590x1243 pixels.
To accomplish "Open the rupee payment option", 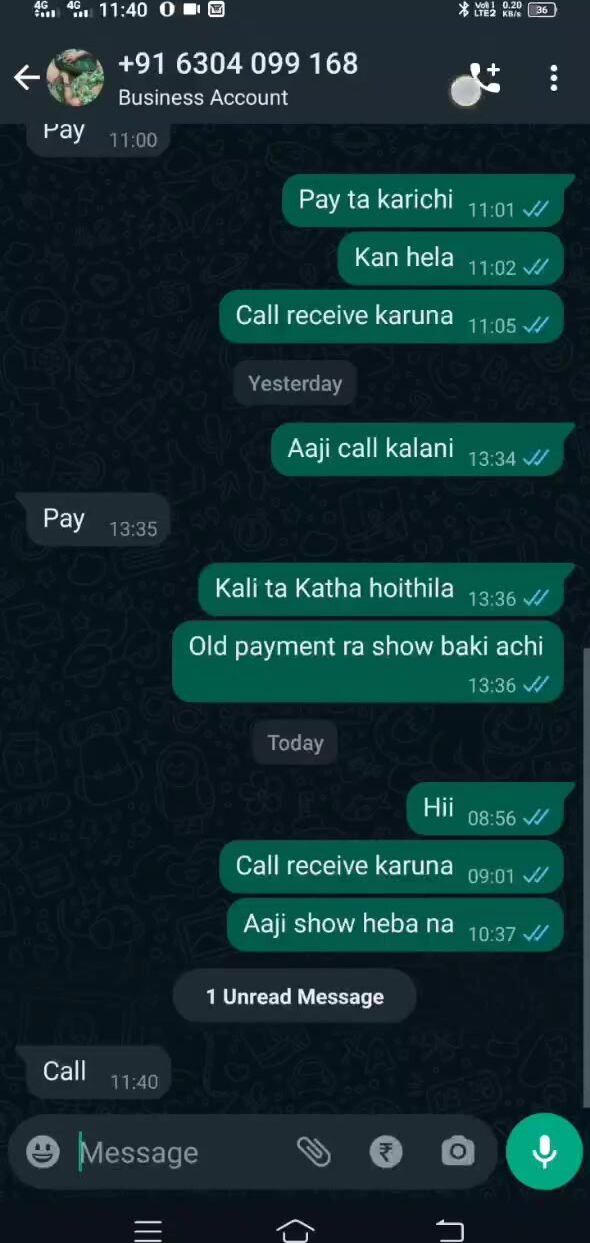I will click(x=386, y=1152).
